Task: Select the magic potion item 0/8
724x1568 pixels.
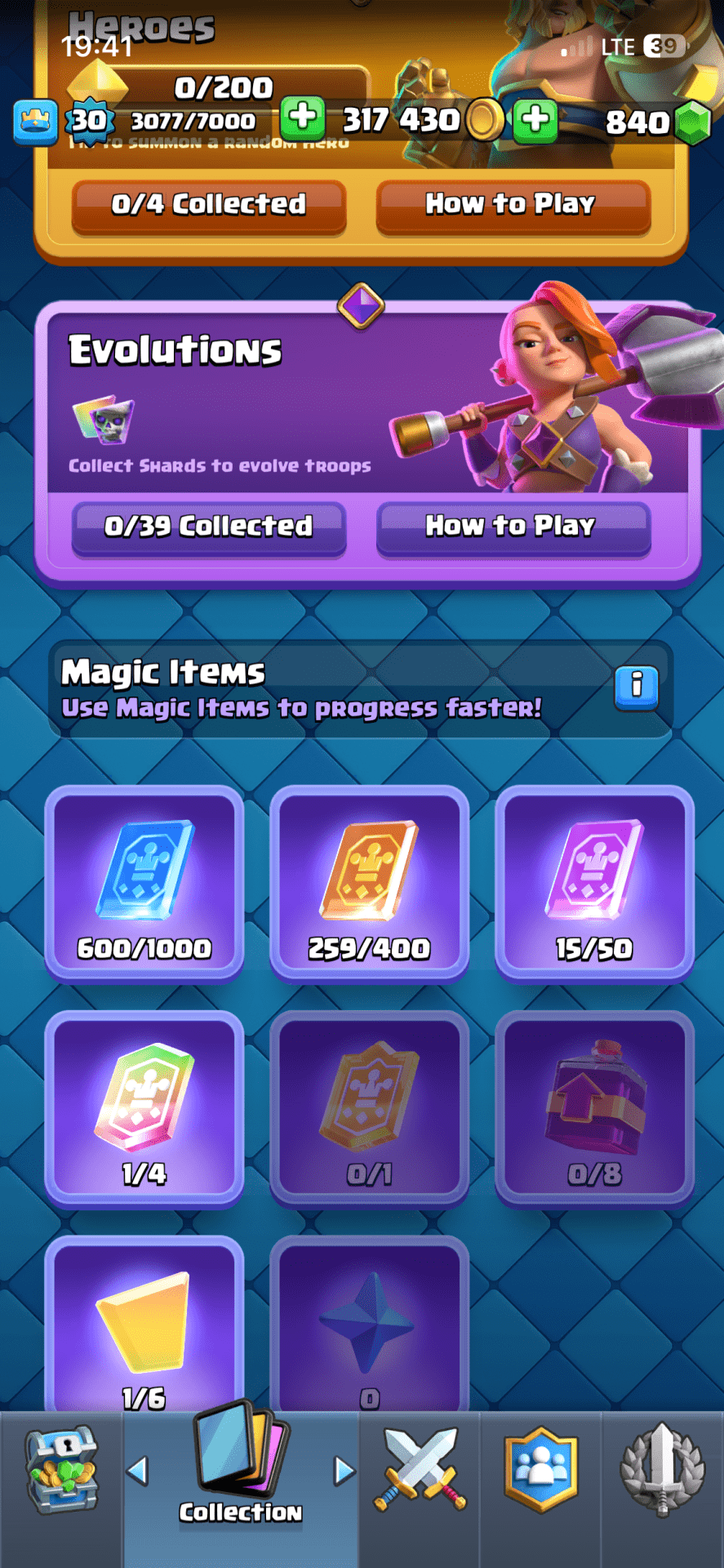Action: [x=594, y=1107]
